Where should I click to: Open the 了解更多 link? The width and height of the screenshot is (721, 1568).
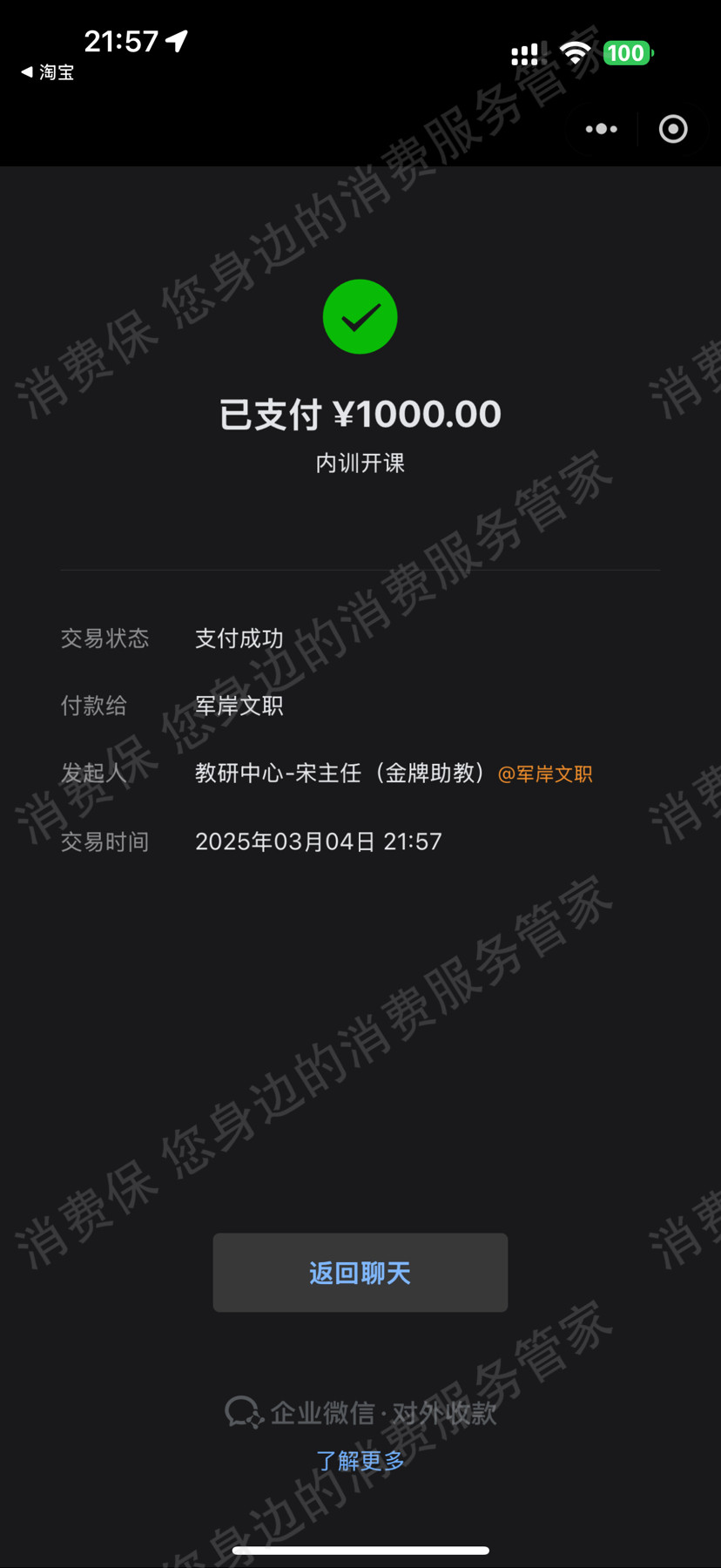click(x=360, y=1461)
